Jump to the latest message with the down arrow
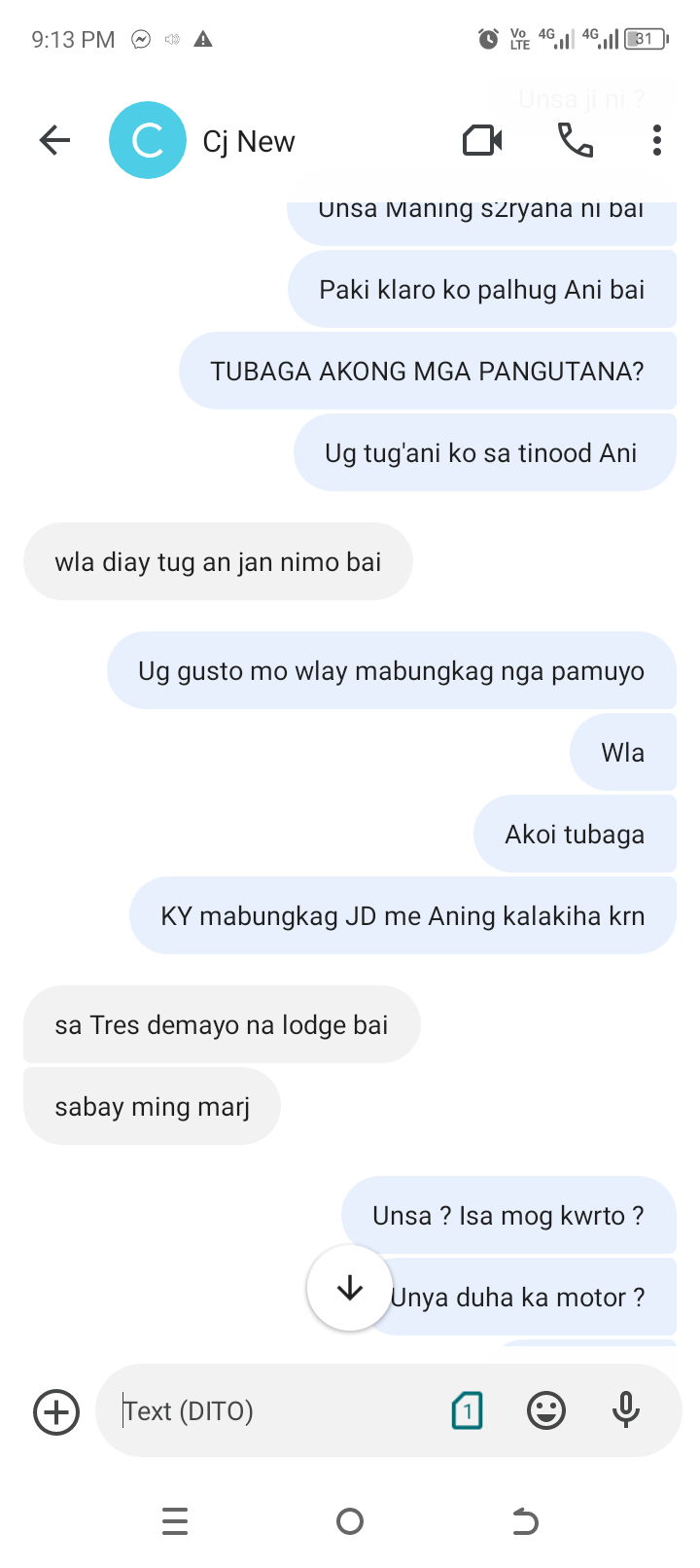700x1568 pixels. click(x=350, y=1288)
